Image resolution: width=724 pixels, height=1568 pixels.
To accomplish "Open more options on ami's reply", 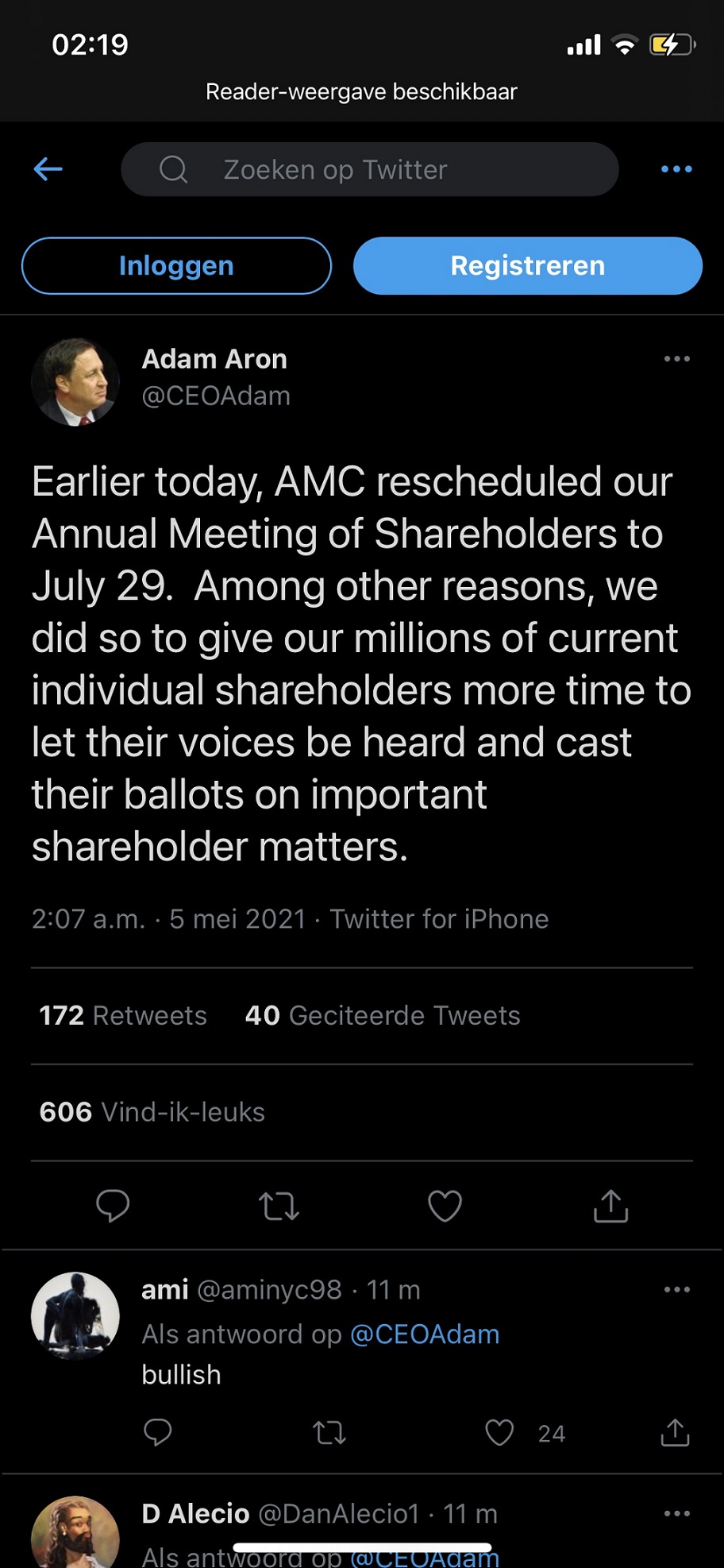I will (676, 1289).
